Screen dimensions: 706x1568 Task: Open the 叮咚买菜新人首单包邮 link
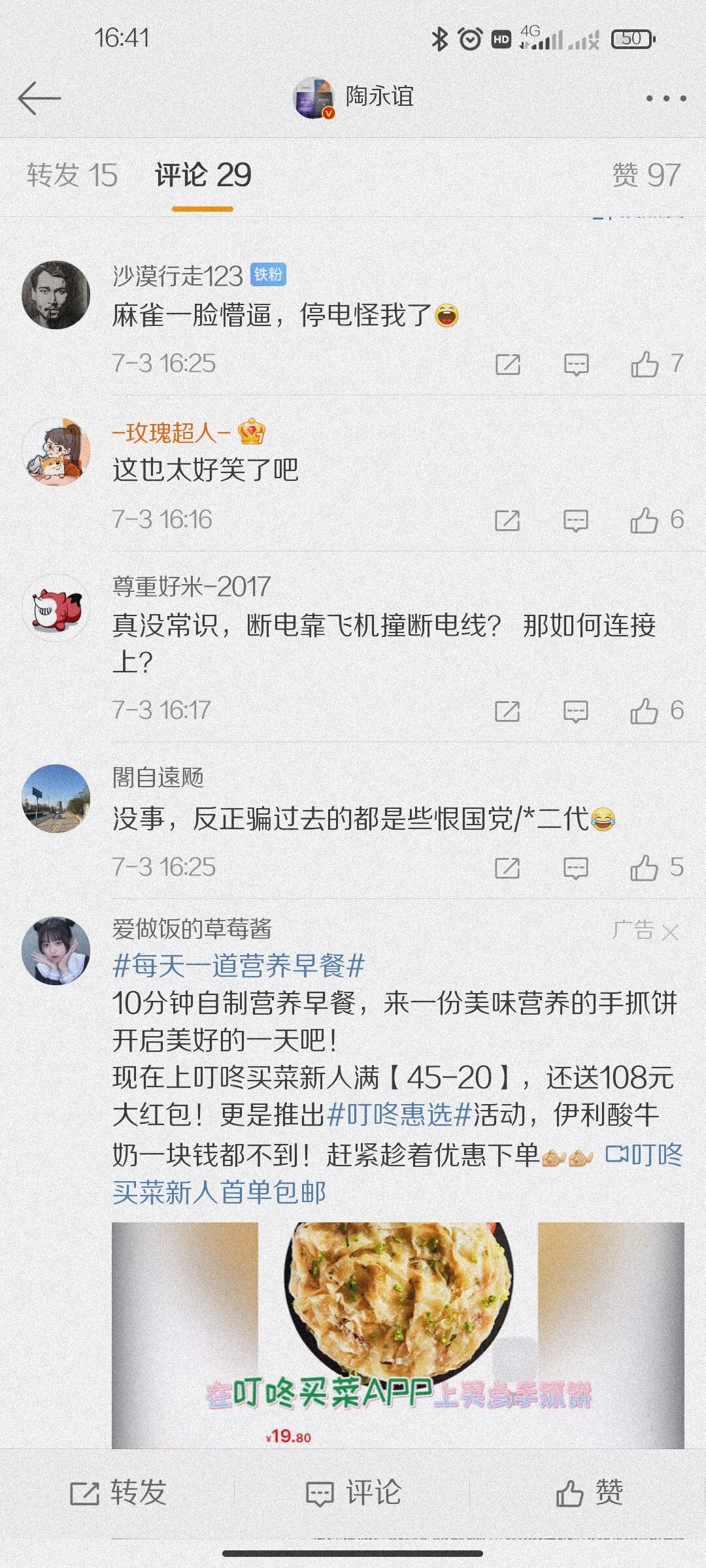tap(219, 1192)
